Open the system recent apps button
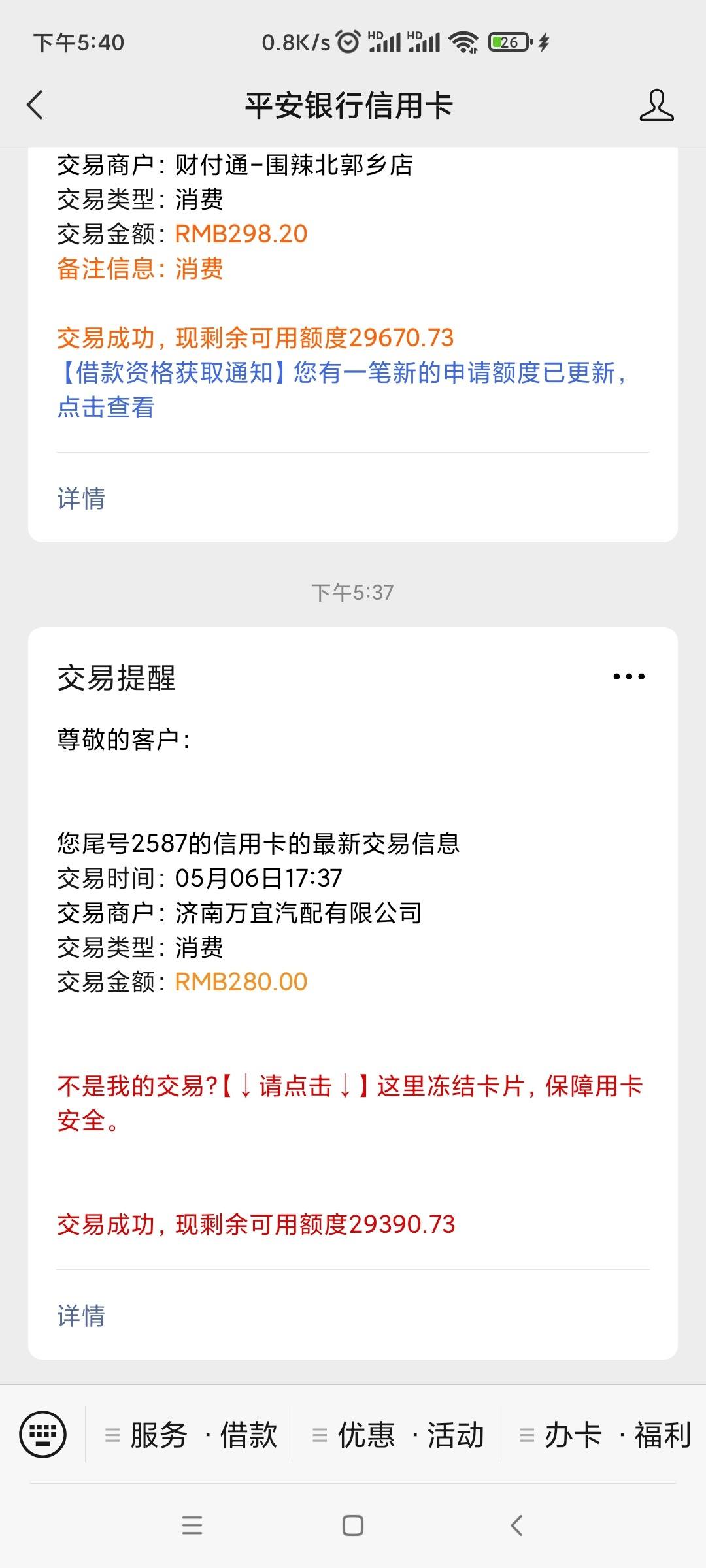This screenshot has height=1568, width=706. pyautogui.click(x=192, y=1526)
